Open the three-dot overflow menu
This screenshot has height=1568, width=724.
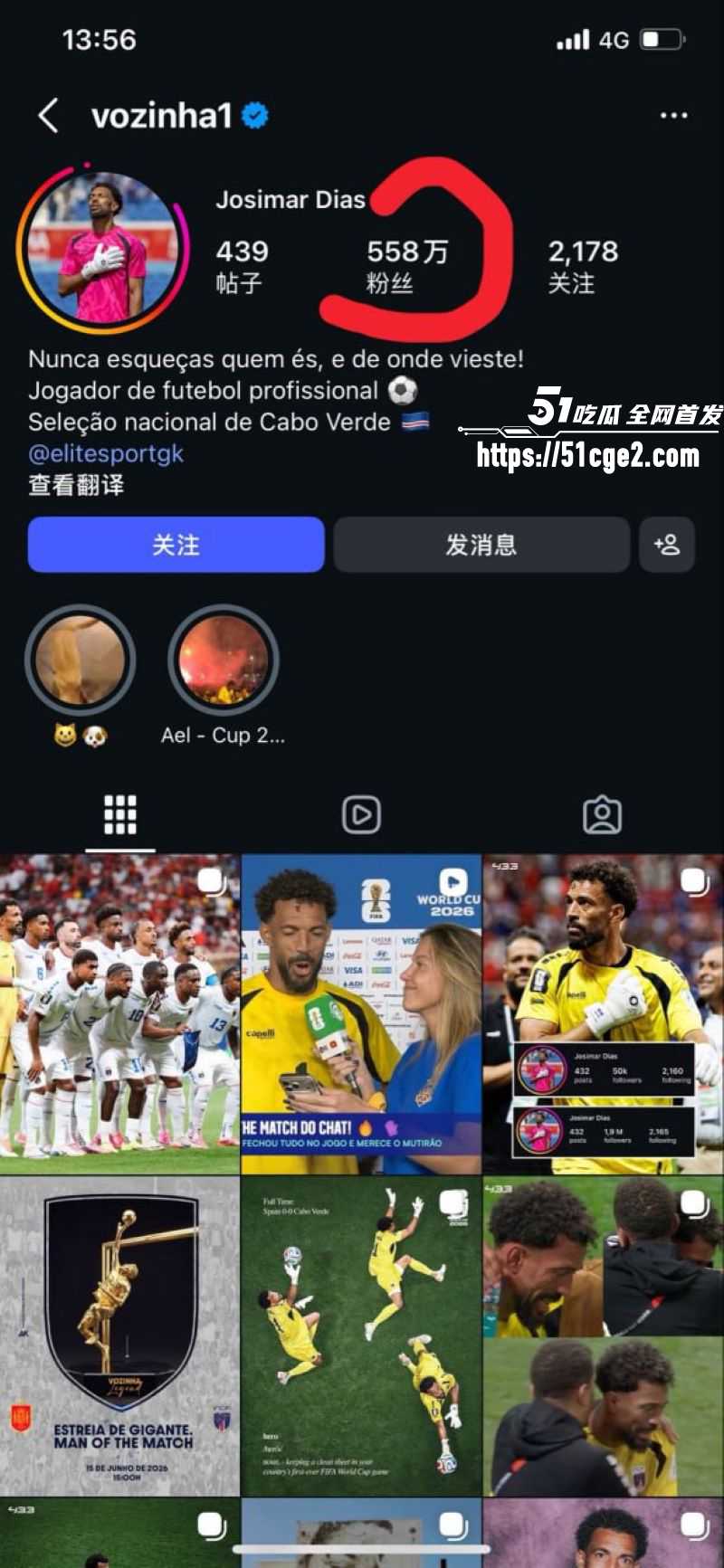coord(673,116)
